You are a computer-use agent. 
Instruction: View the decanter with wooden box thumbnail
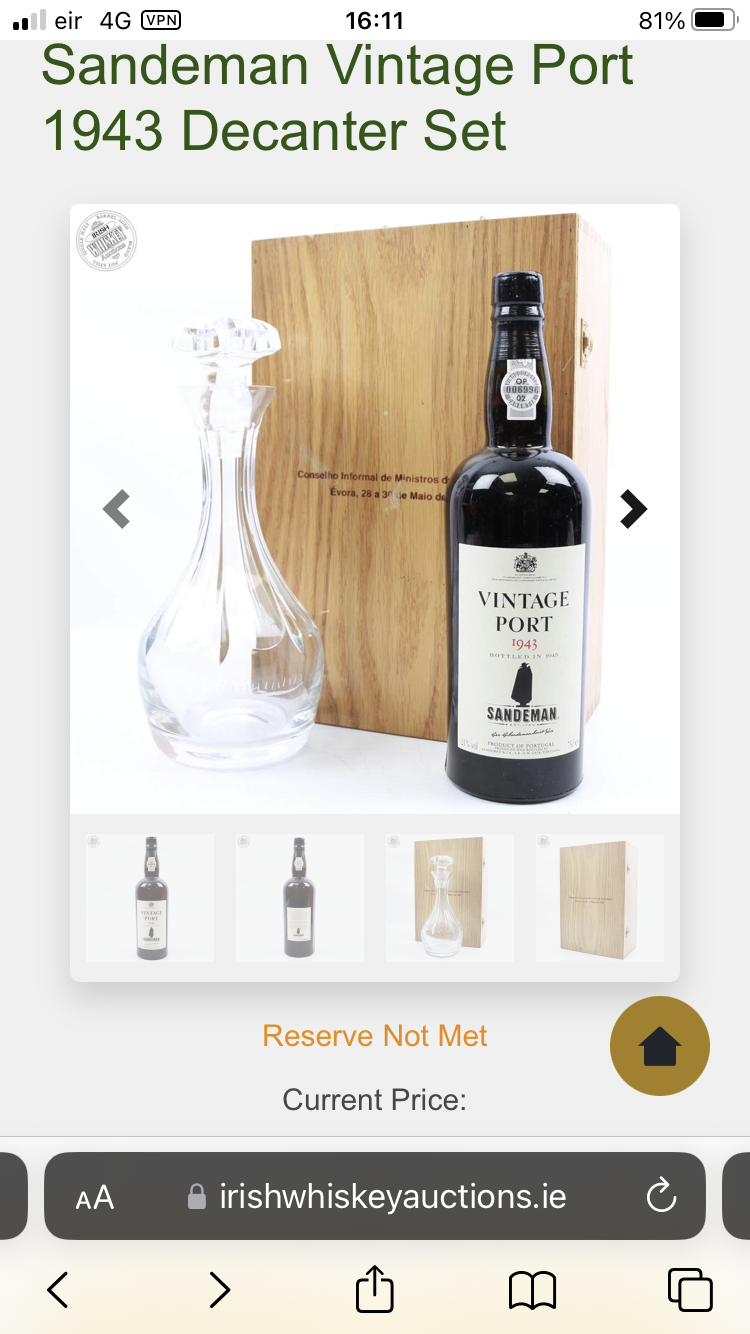(x=449, y=898)
